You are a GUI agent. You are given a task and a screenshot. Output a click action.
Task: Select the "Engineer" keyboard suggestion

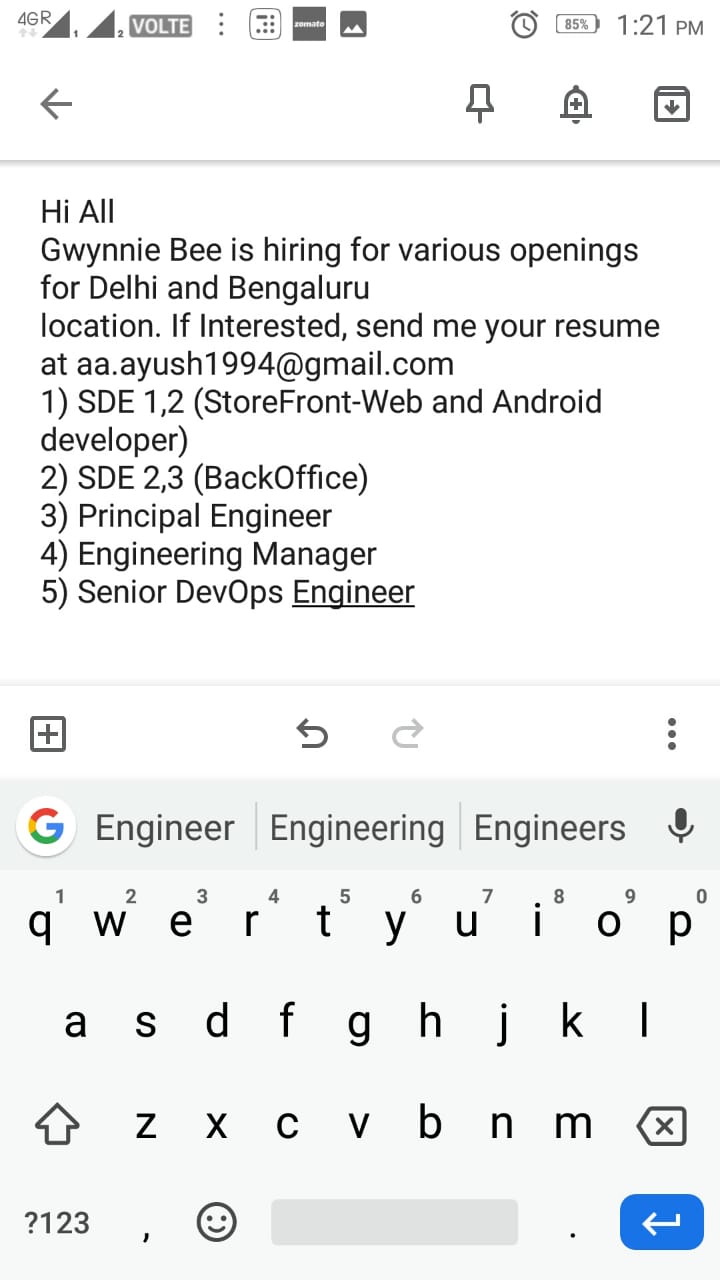pyautogui.click(x=164, y=828)
